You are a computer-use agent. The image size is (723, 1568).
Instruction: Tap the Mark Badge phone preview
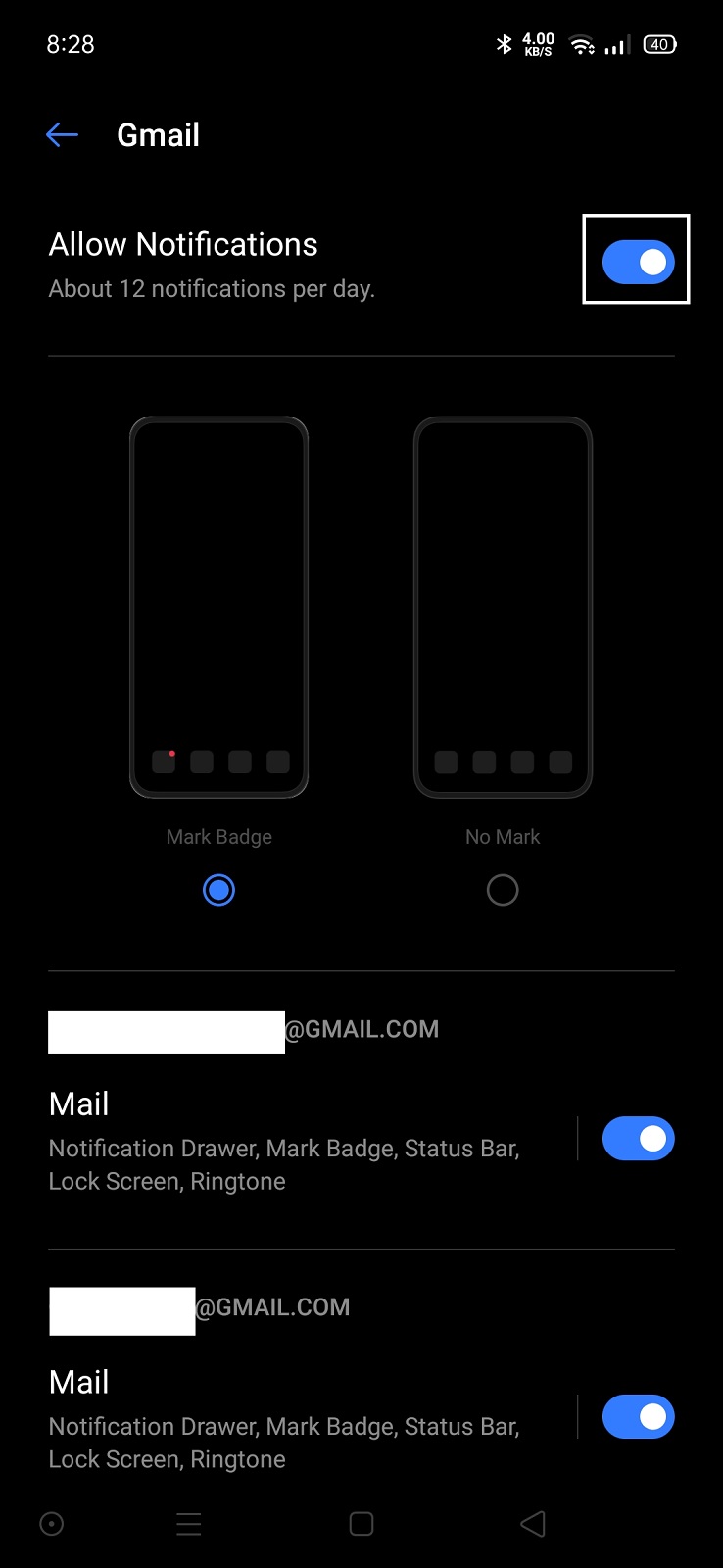pos(218,608)
